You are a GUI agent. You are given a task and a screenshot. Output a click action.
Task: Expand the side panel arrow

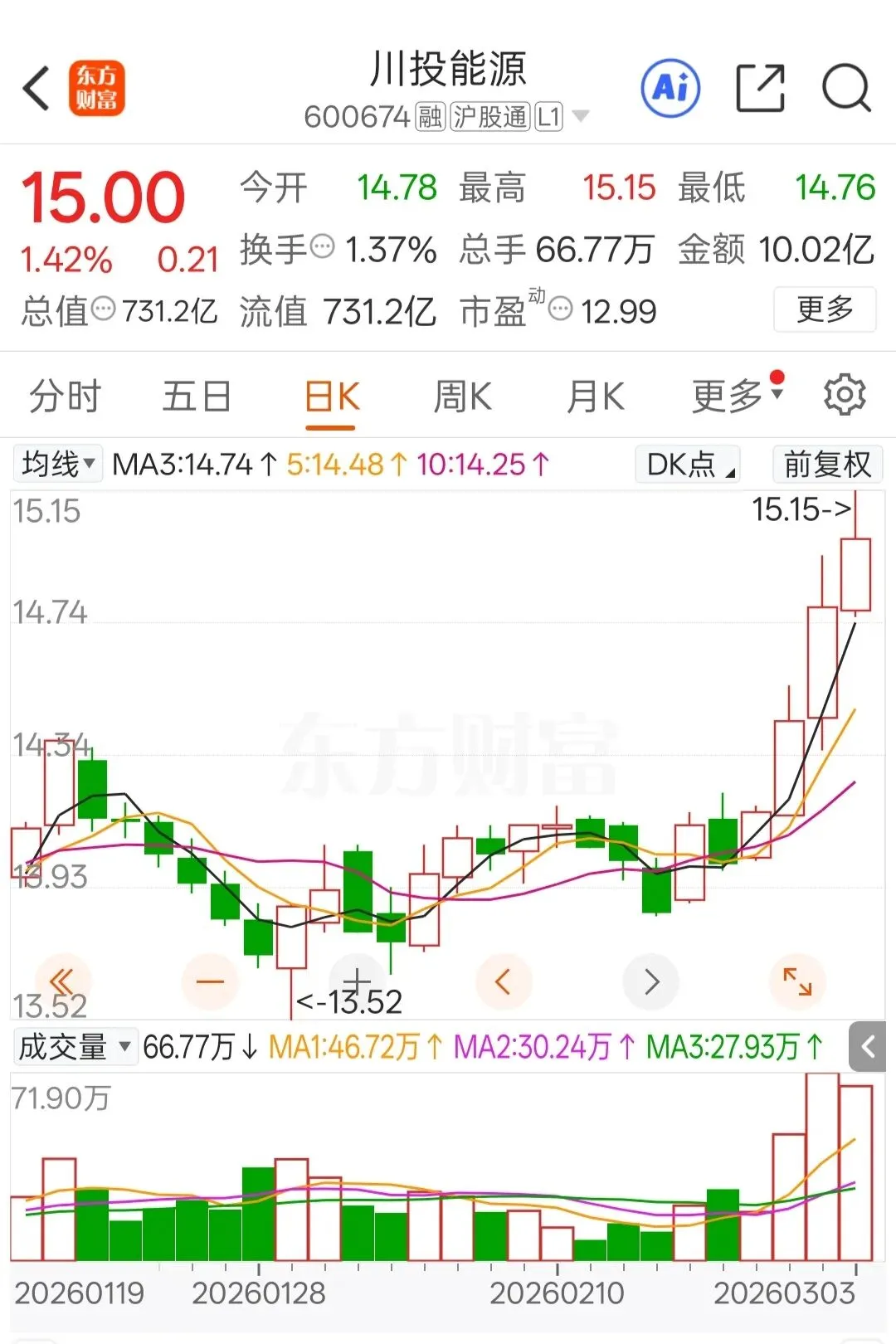click(x=868, y=1047)
